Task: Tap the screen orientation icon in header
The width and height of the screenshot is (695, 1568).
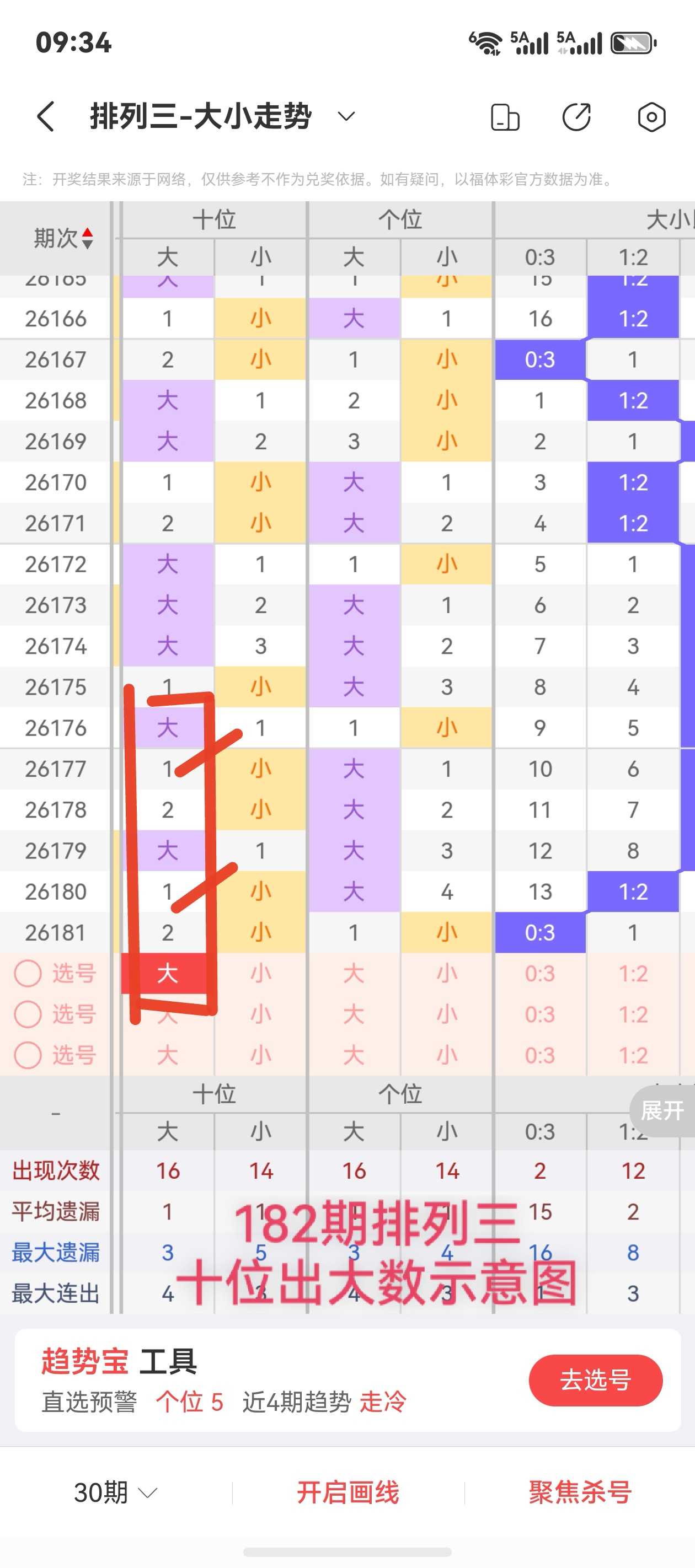Action: (505, 117)
